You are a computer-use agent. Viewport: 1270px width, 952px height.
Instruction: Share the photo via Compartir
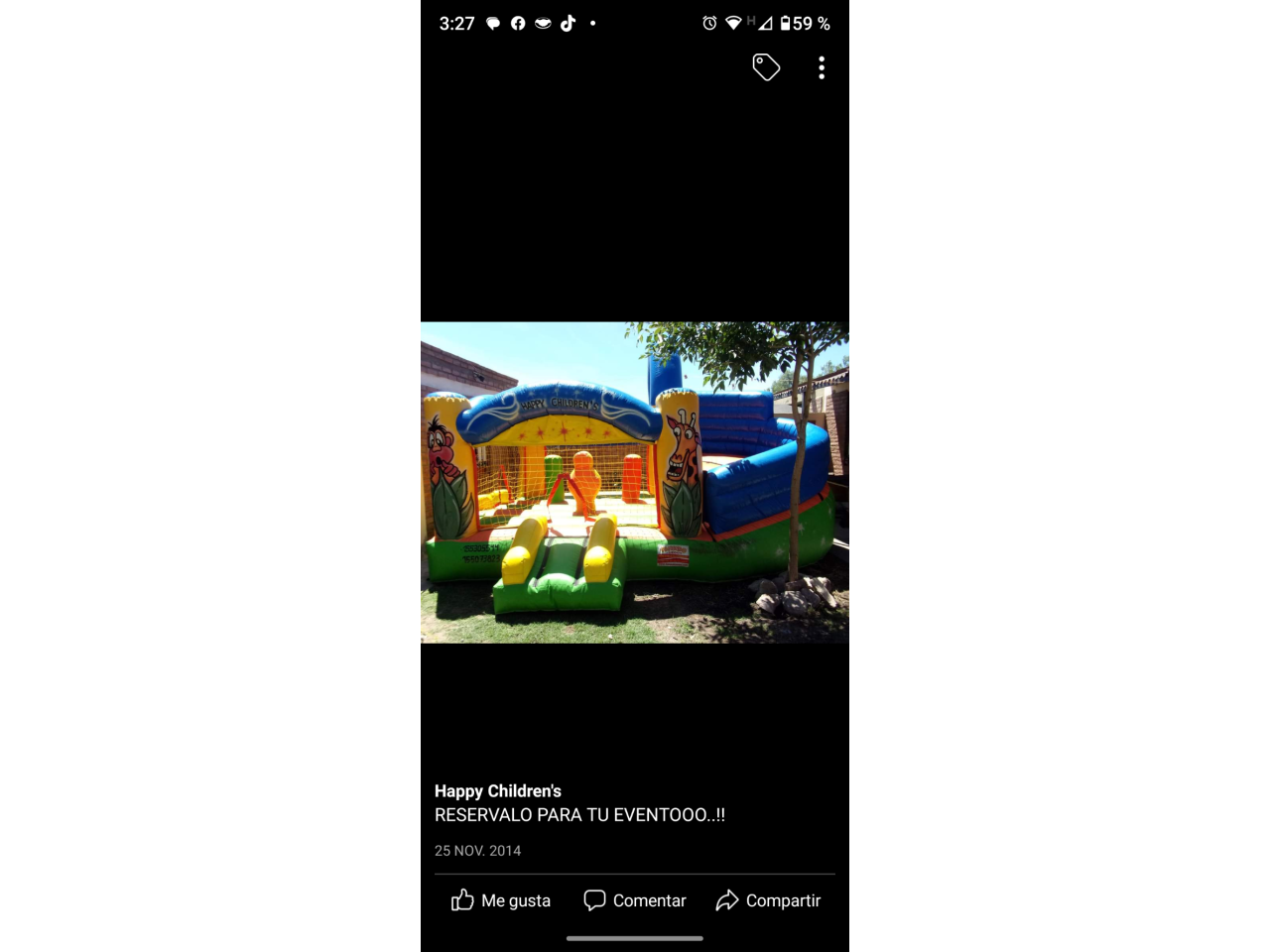768,900
